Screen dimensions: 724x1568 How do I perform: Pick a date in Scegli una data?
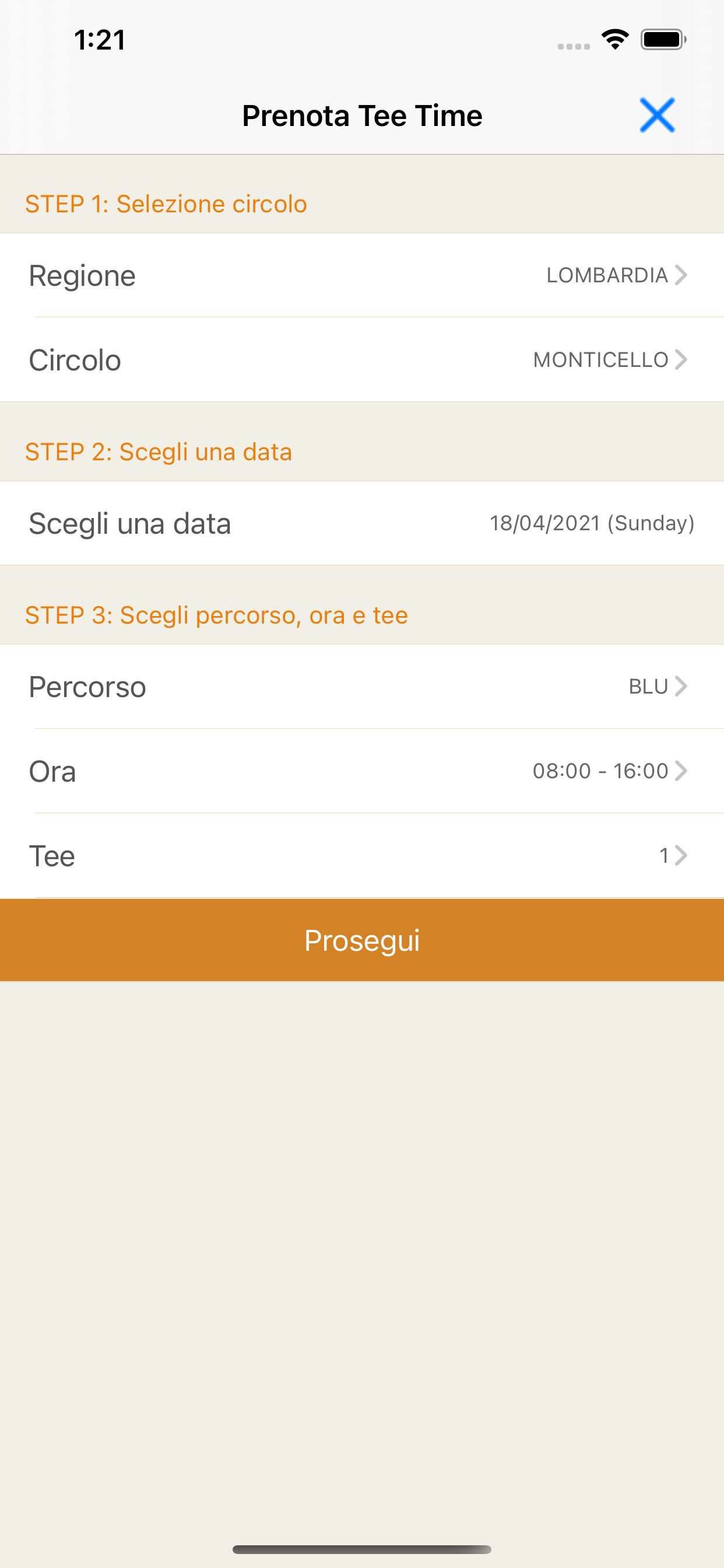point(362,523)
